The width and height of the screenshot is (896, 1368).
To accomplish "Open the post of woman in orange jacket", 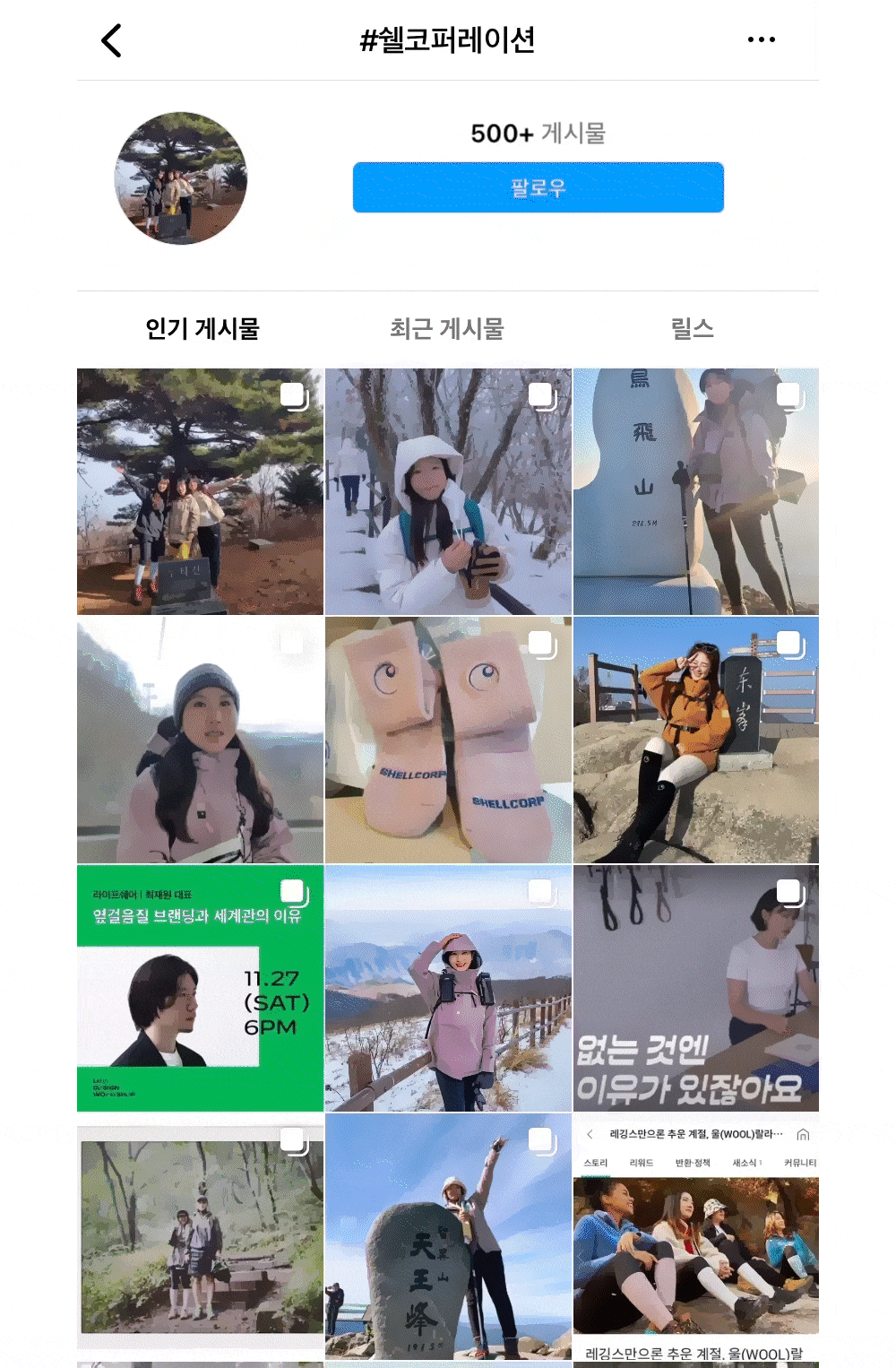I will tap(696, 740).
